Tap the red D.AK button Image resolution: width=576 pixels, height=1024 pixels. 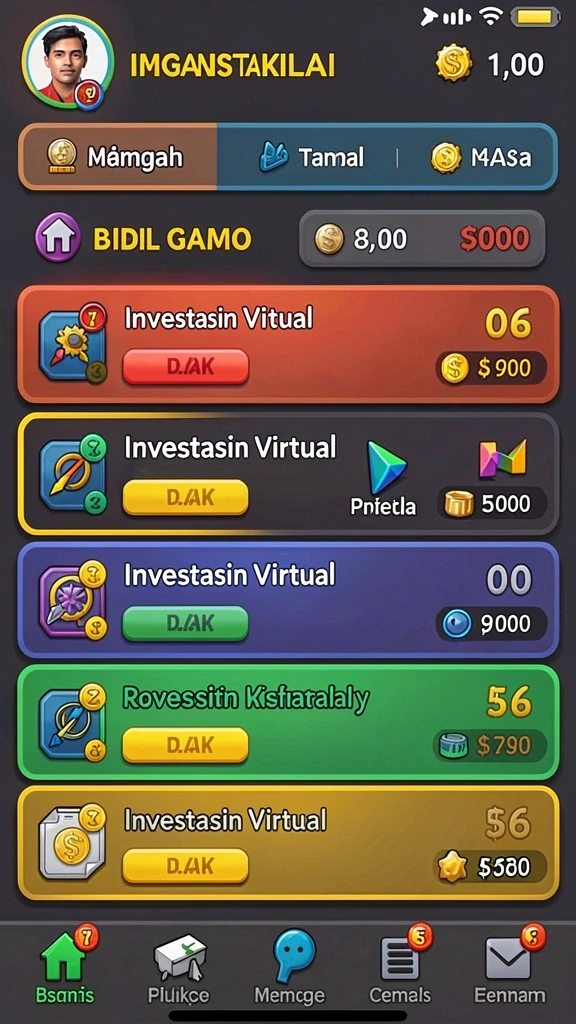click(x=185, y=366)
